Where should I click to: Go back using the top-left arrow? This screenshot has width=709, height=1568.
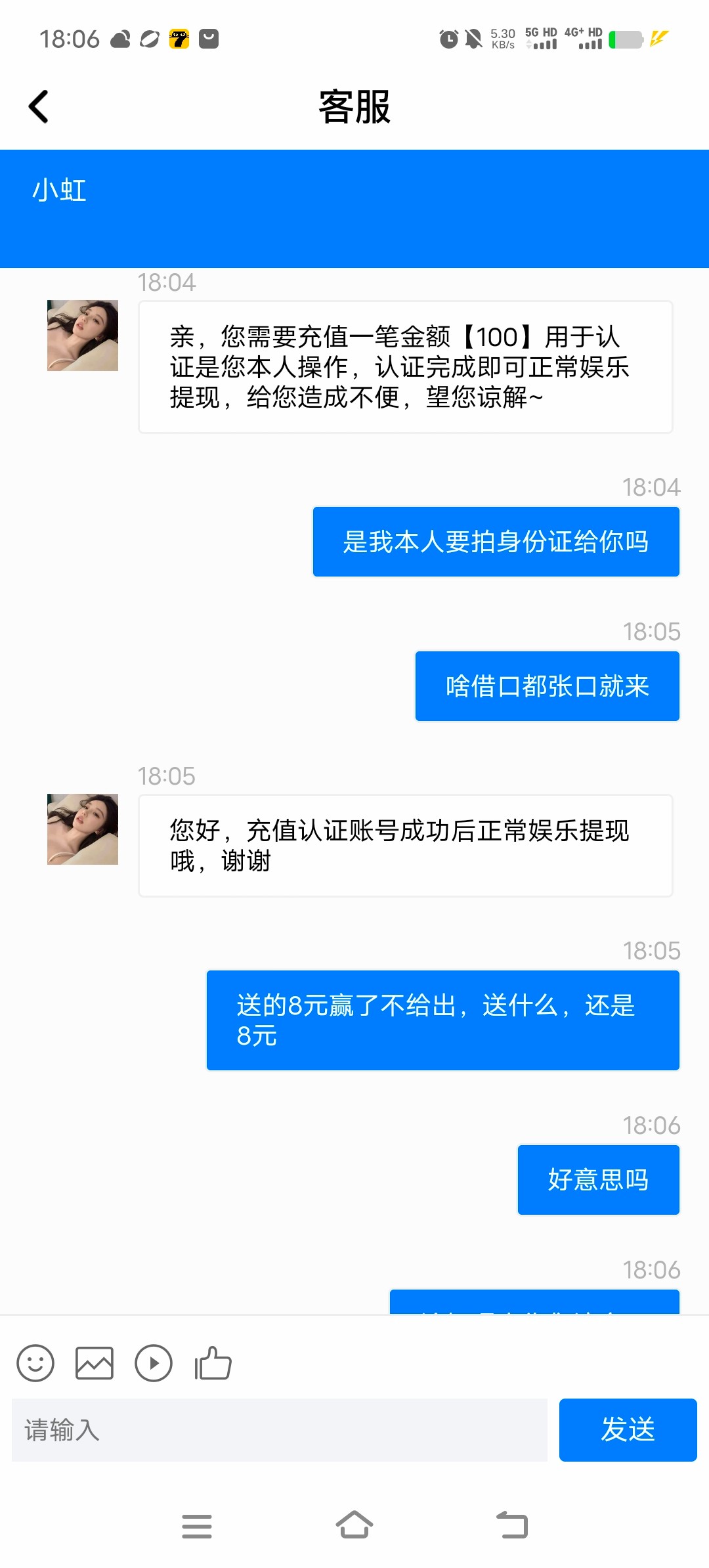point(39,106)
